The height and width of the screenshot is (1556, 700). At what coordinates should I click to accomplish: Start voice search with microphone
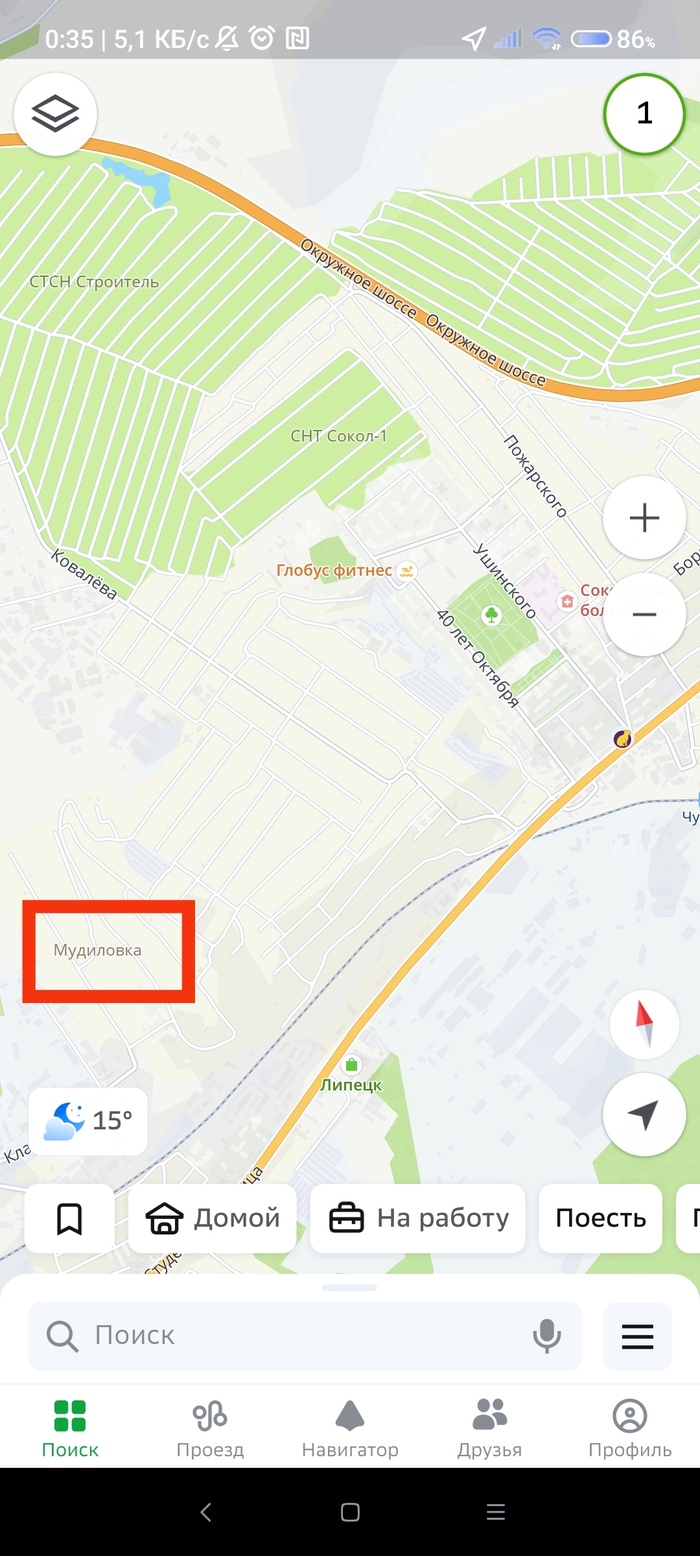coord(546,1335)
